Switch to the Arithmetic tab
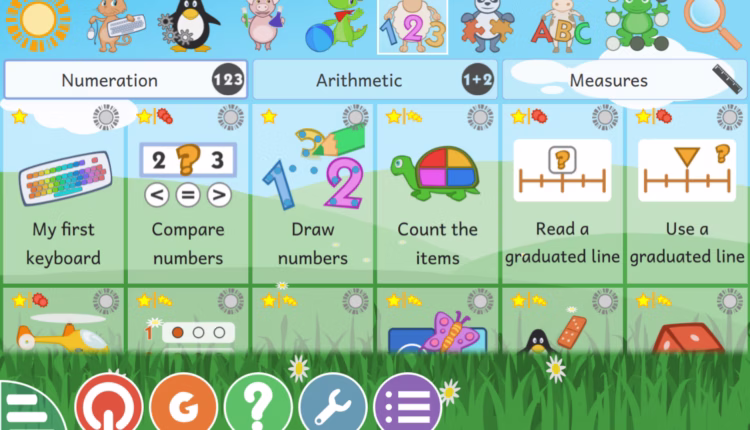 pos(374,80)
